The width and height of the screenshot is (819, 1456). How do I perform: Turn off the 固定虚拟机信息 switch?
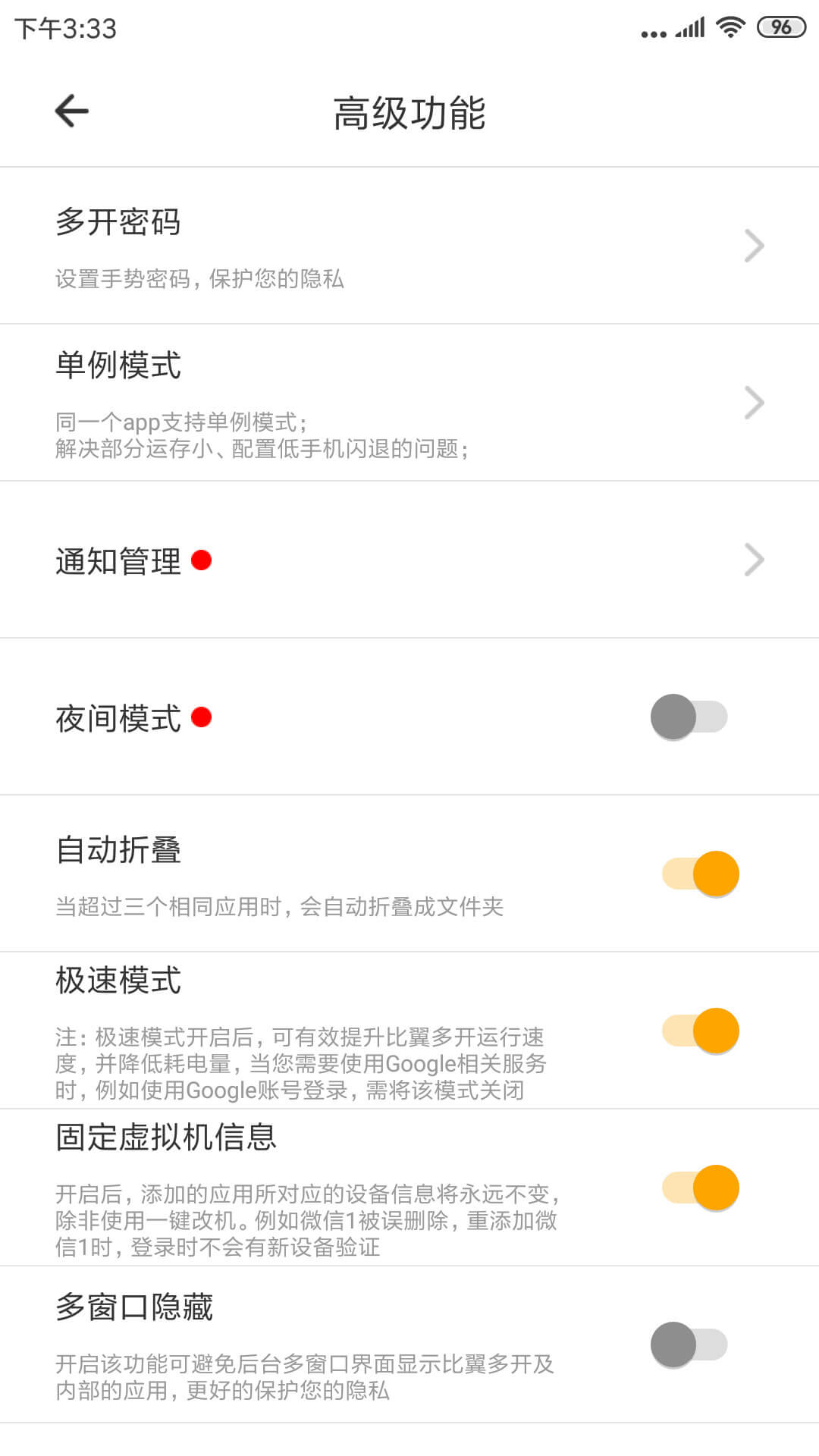(x=701, y=1188)
